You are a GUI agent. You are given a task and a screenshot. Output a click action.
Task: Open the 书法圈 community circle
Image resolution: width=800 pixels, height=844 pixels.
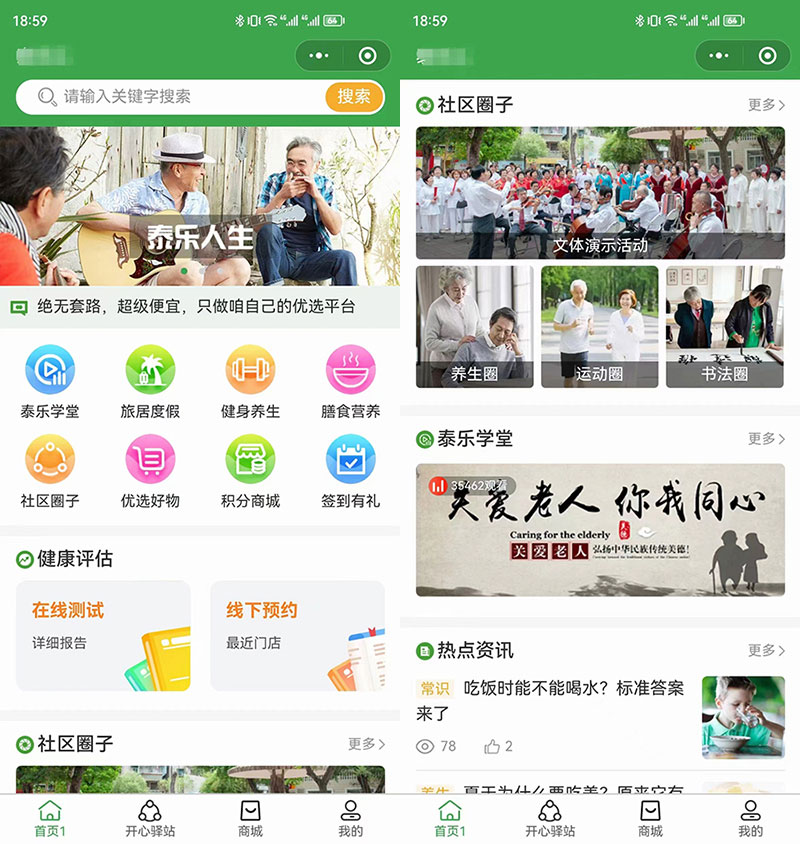pos(725,327)
